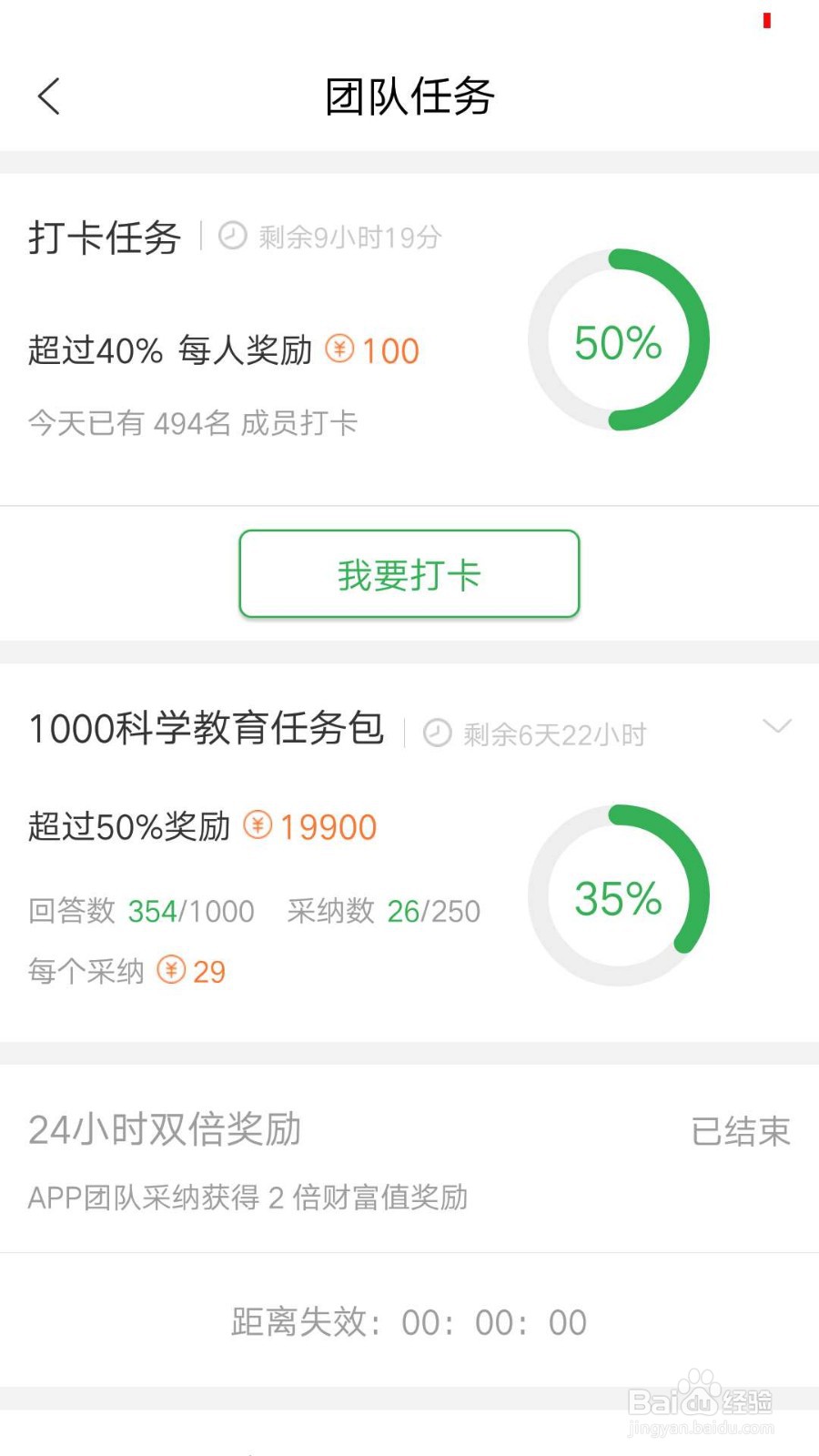Open answer count 354/1000 details
This screenshot has height=1456, width=819.
(x=191, y=911)
